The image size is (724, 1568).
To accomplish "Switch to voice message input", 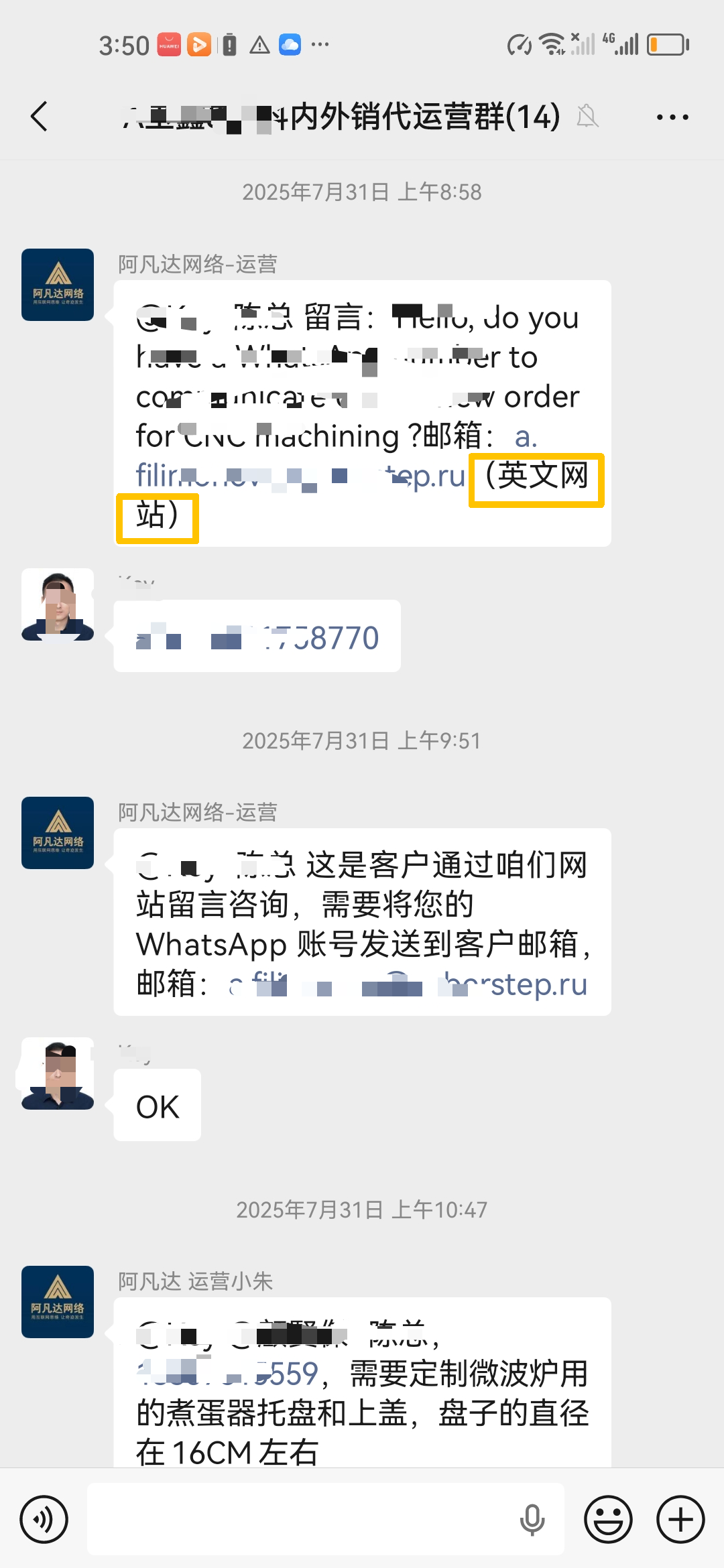I will click(x=44, y=1518).
